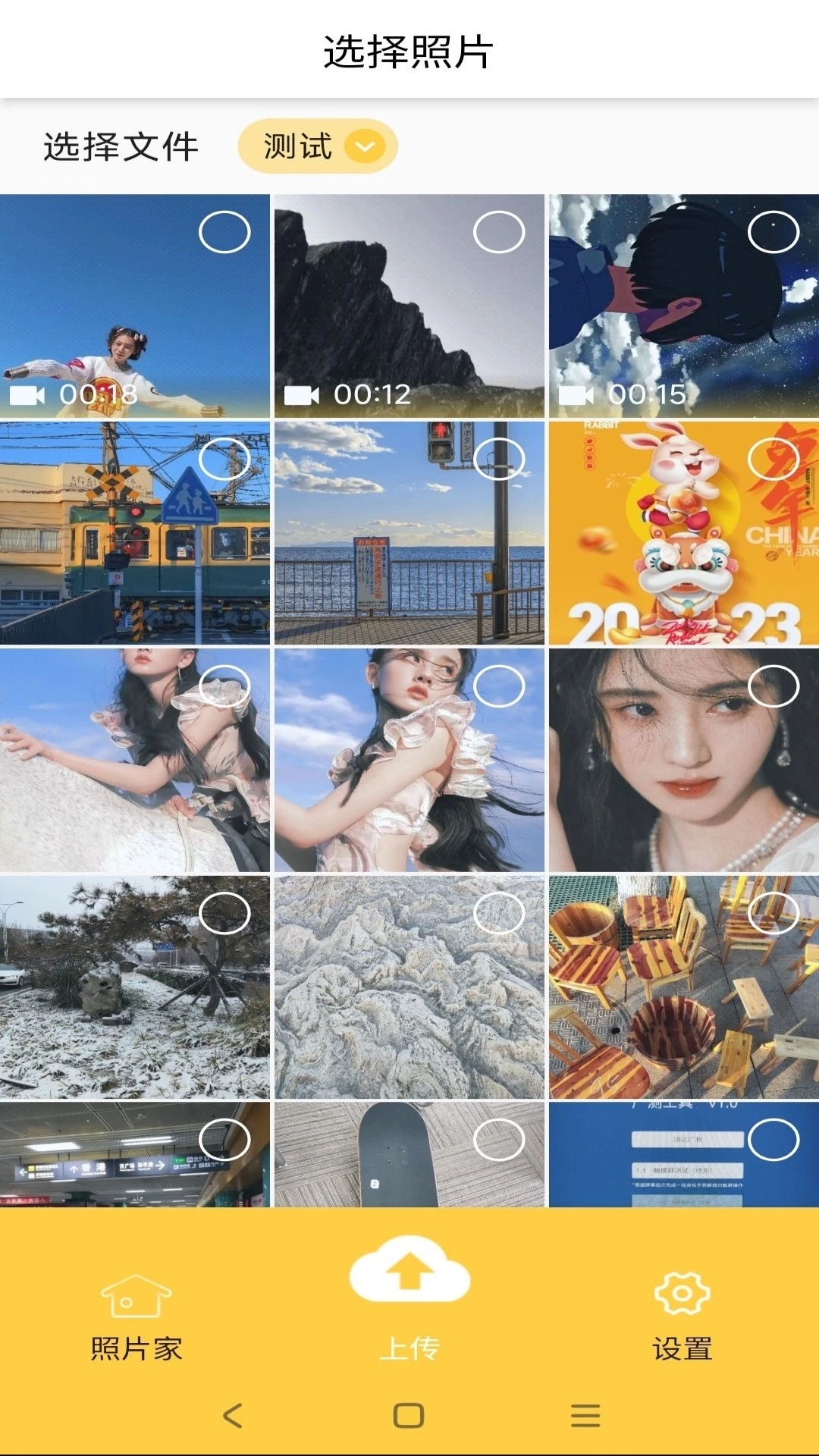Tap the video camera icon on the mountain clip

point(303,394)
